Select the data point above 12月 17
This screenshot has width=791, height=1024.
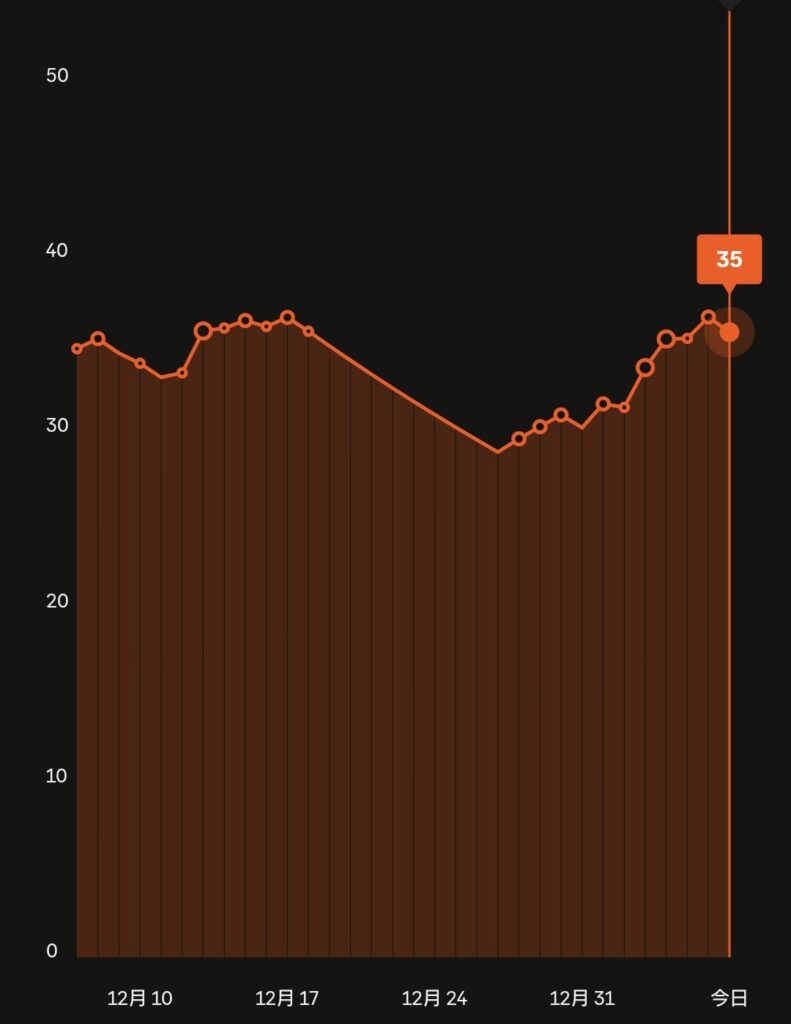[287, 318]
